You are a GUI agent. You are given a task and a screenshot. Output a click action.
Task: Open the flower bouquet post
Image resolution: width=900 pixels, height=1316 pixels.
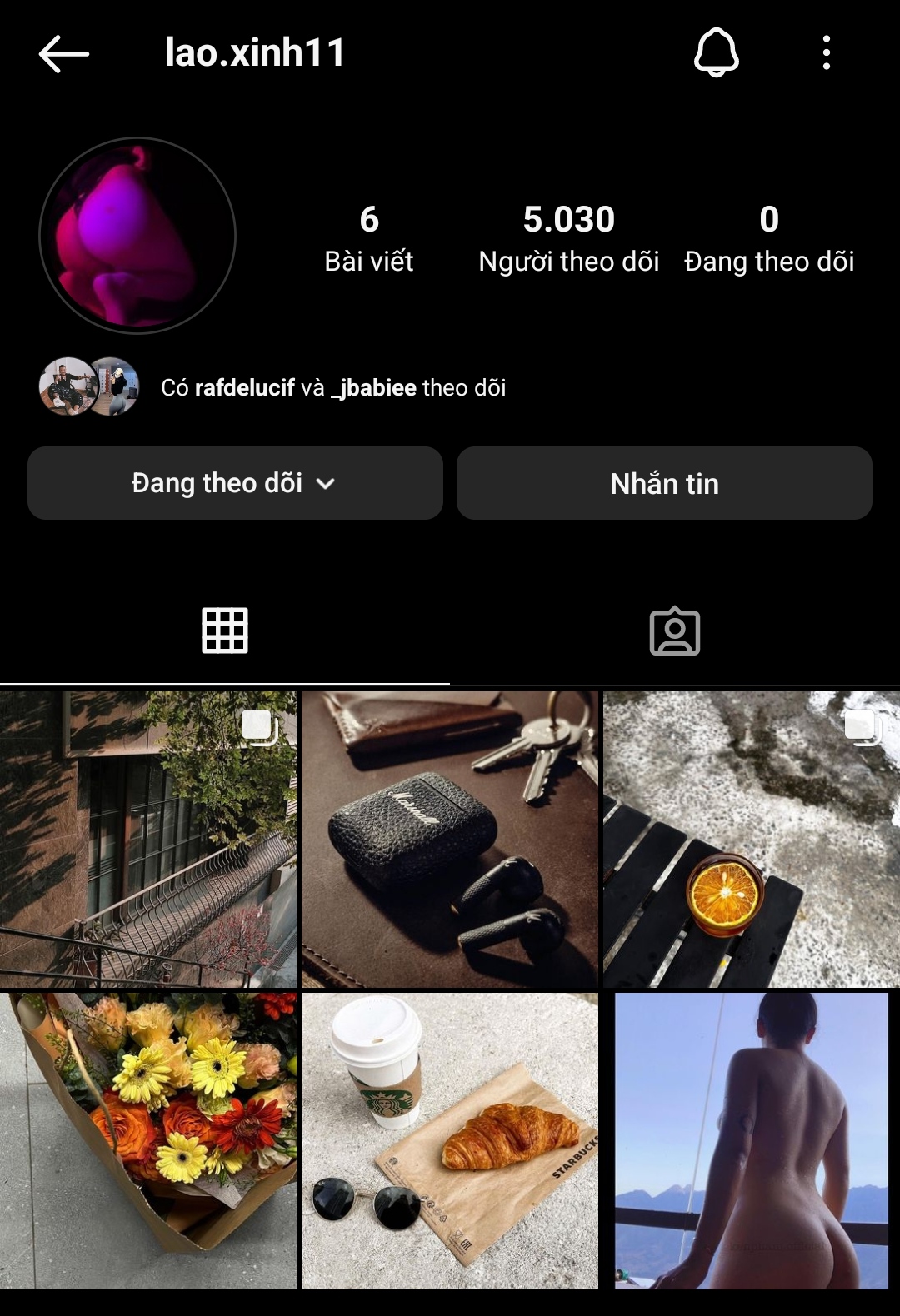pos(148,1140)
